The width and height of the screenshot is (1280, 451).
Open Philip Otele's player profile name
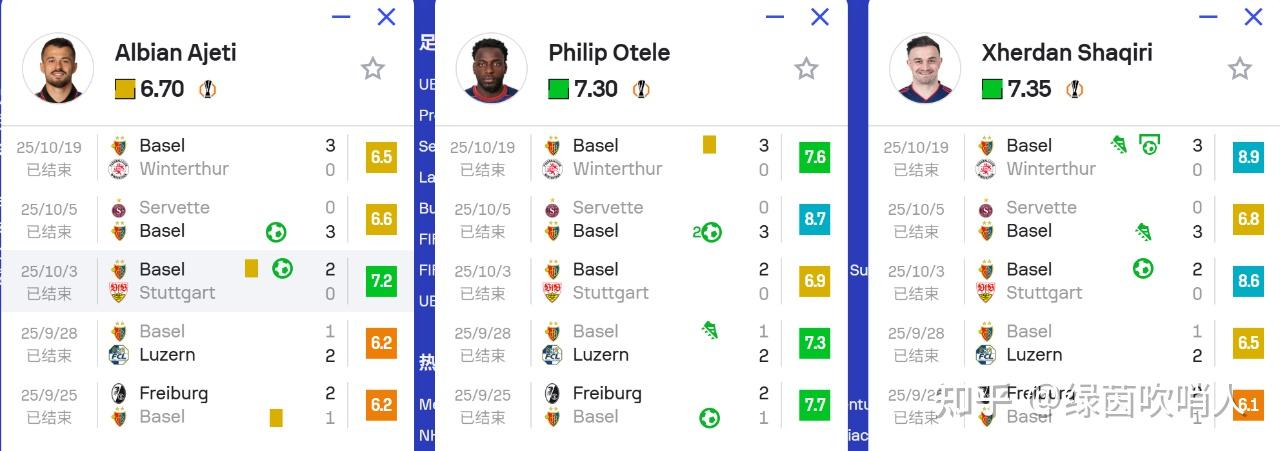point(609,52)
